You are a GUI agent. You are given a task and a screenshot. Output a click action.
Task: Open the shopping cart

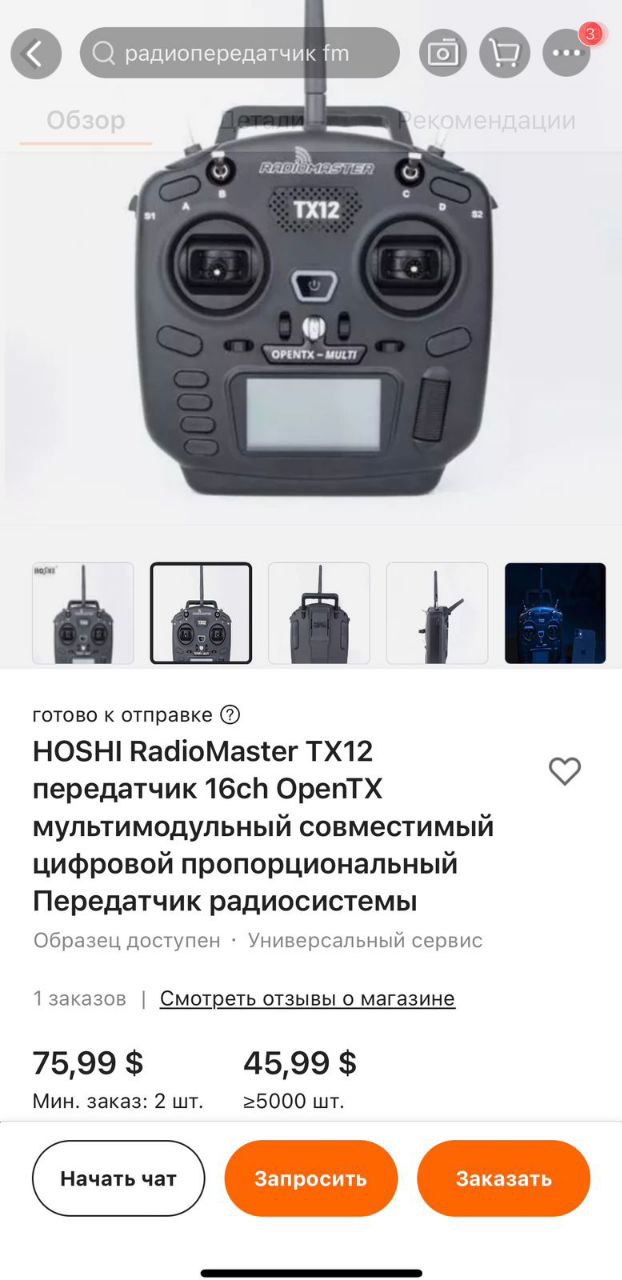[x=504, y=53]
